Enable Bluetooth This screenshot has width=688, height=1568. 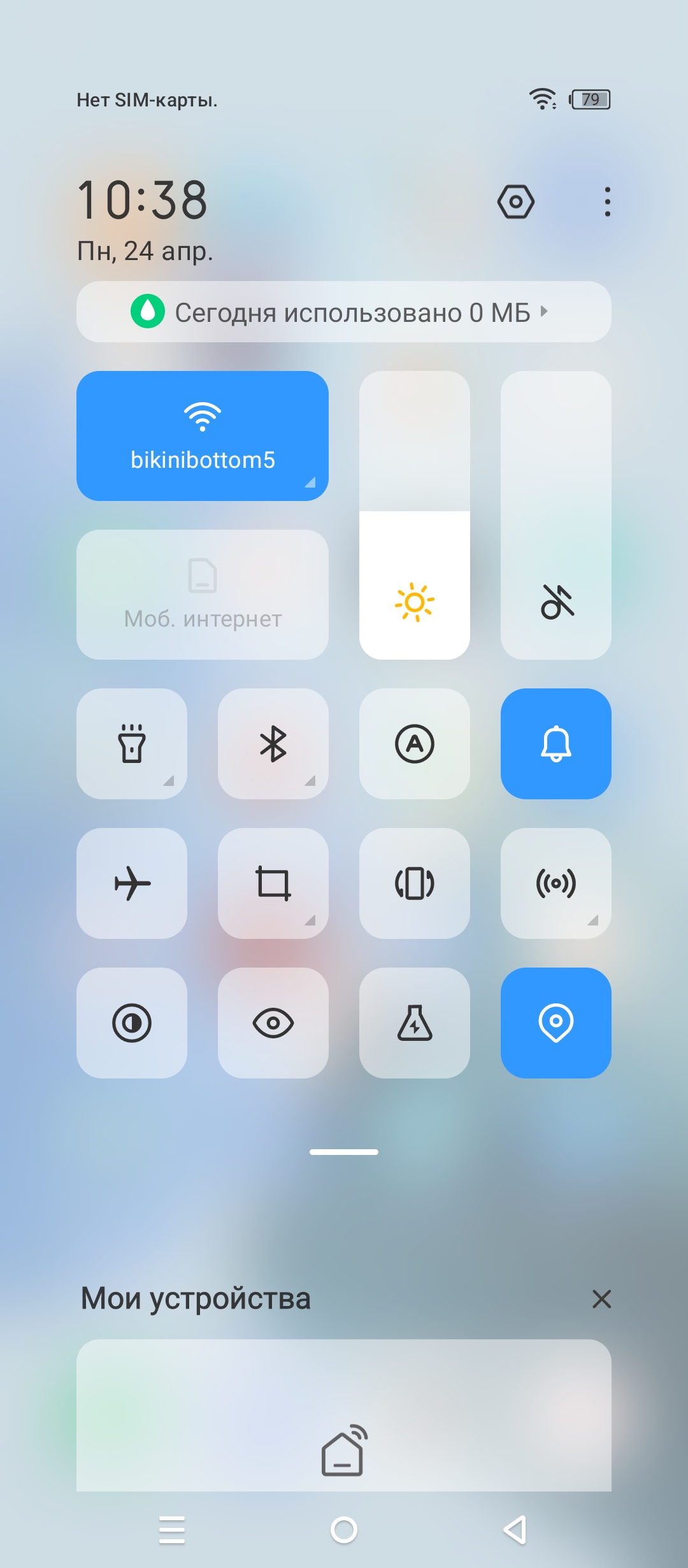pos(273,744)
